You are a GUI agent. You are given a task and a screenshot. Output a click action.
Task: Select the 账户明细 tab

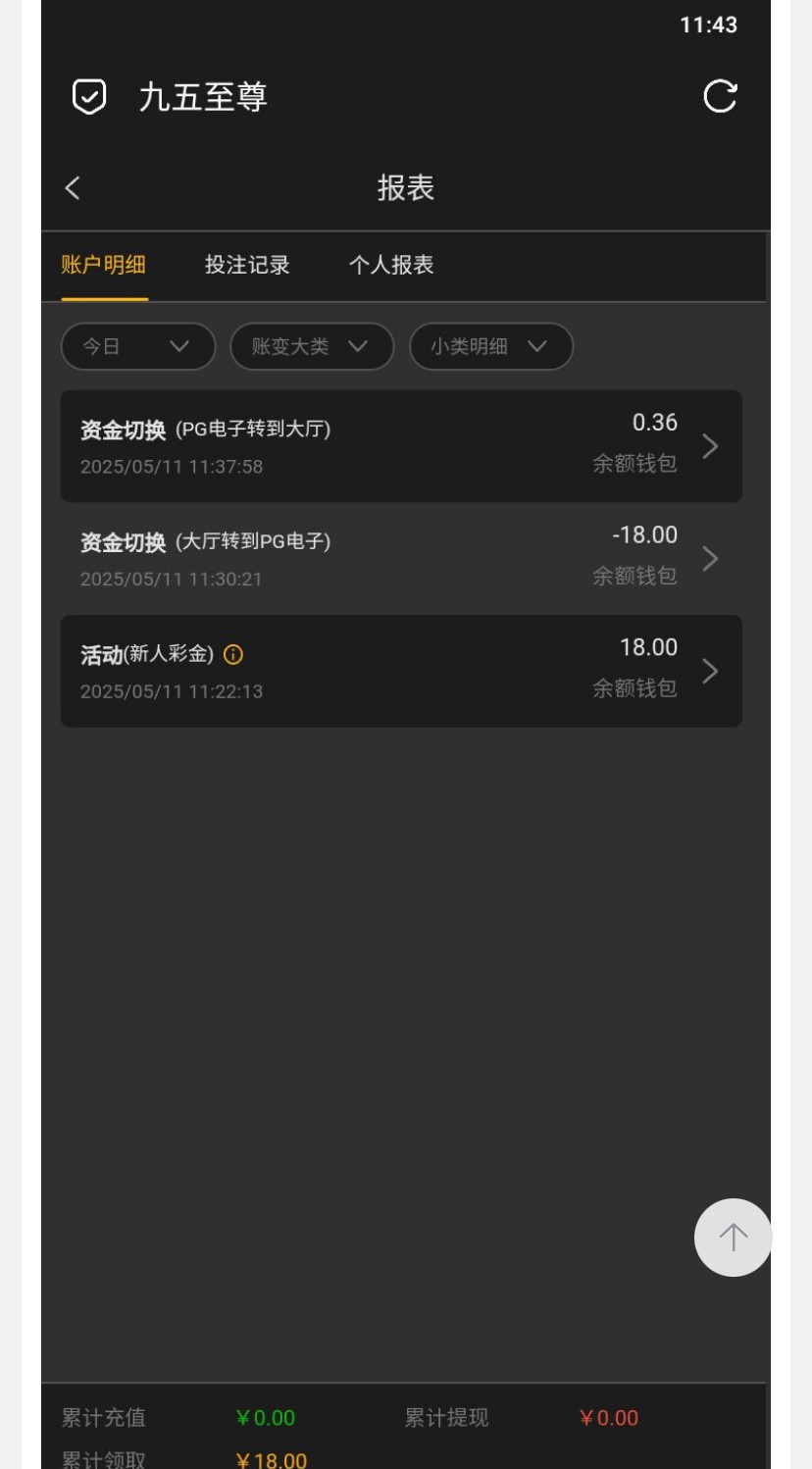click(104, 265)
